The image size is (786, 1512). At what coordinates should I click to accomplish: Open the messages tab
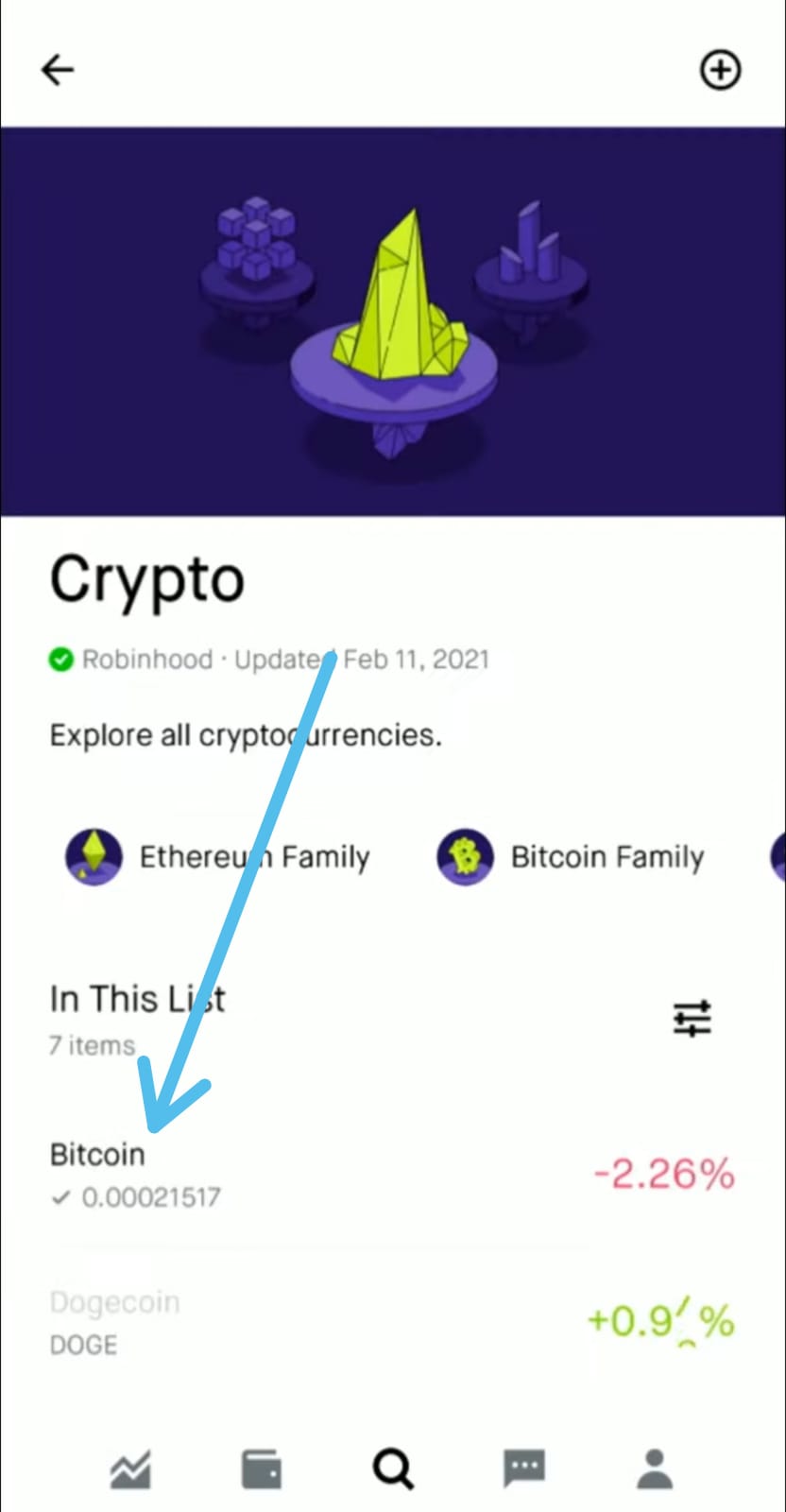(x=524, y=1469)
